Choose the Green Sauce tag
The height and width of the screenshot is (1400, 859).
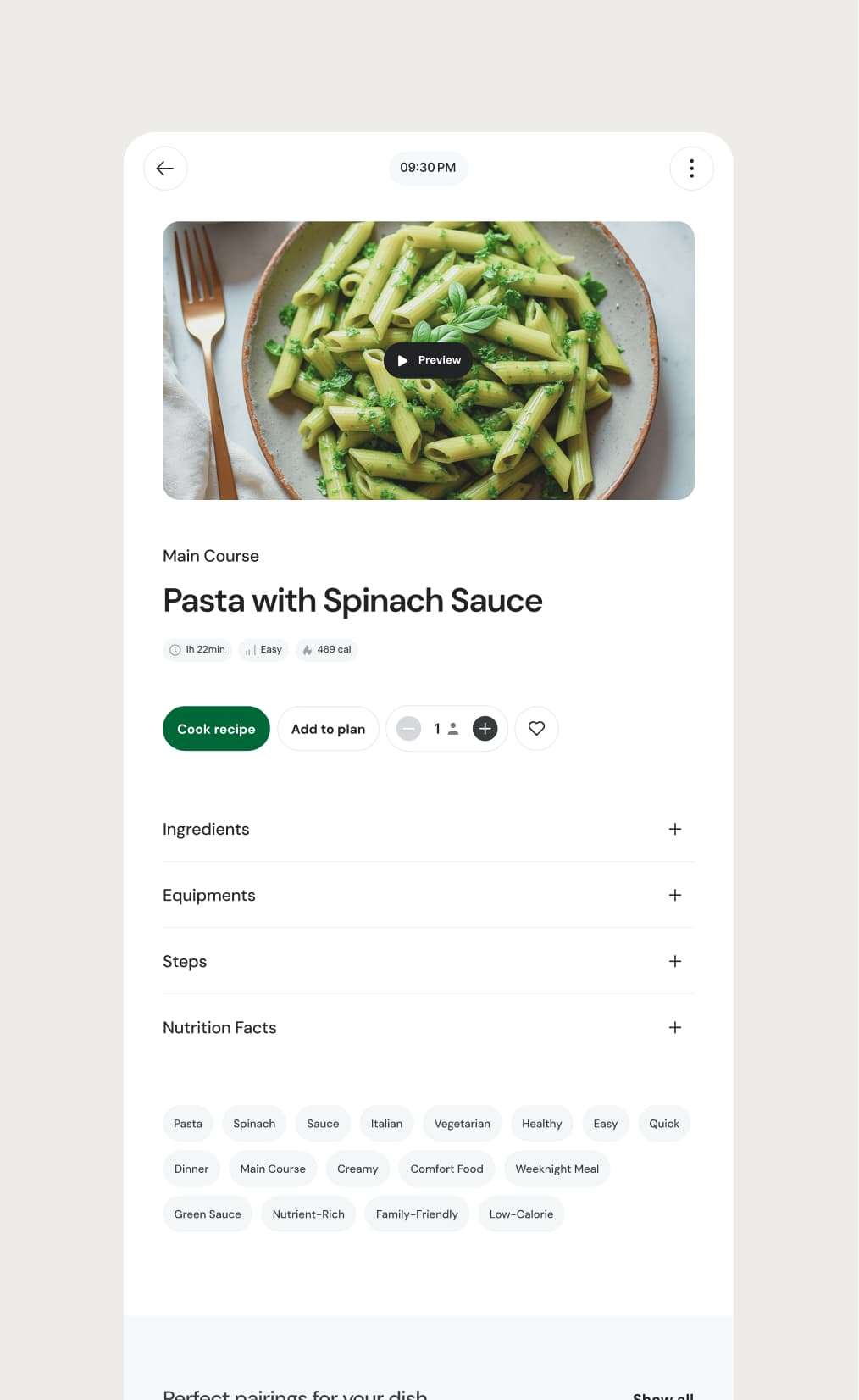208,1214
